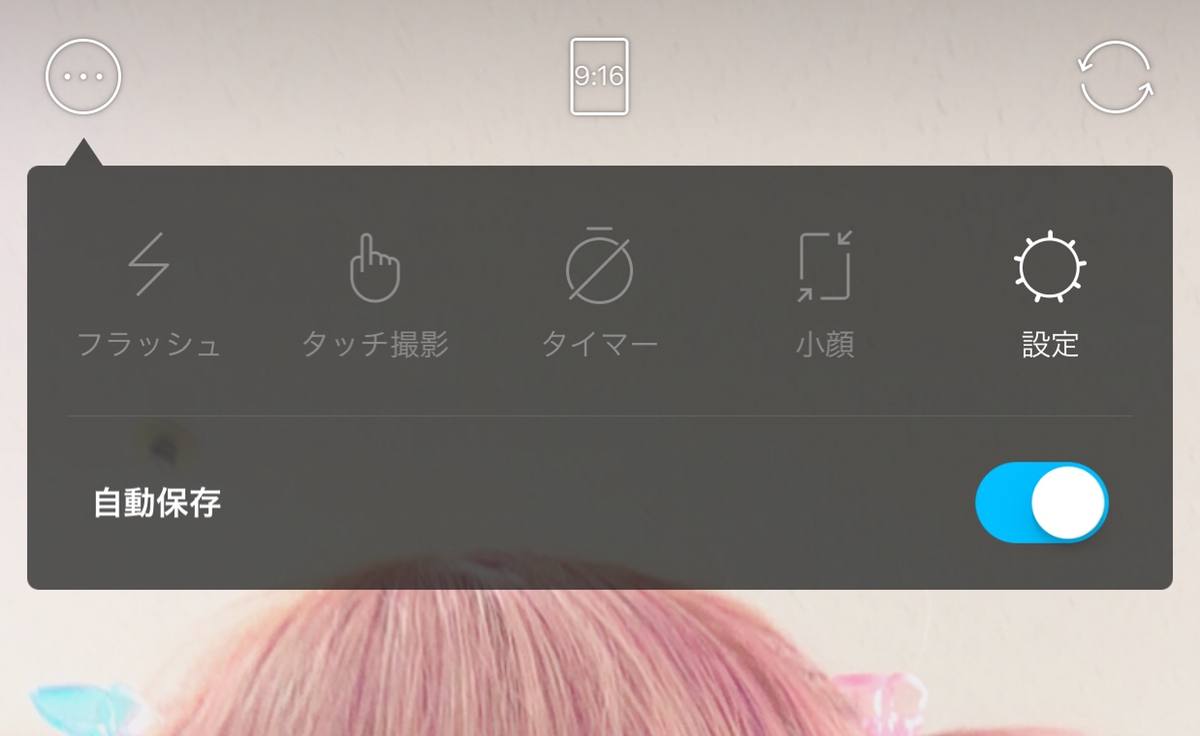Switch between front and rear camera
The image size is (1200, 736).
(1116, 79)
